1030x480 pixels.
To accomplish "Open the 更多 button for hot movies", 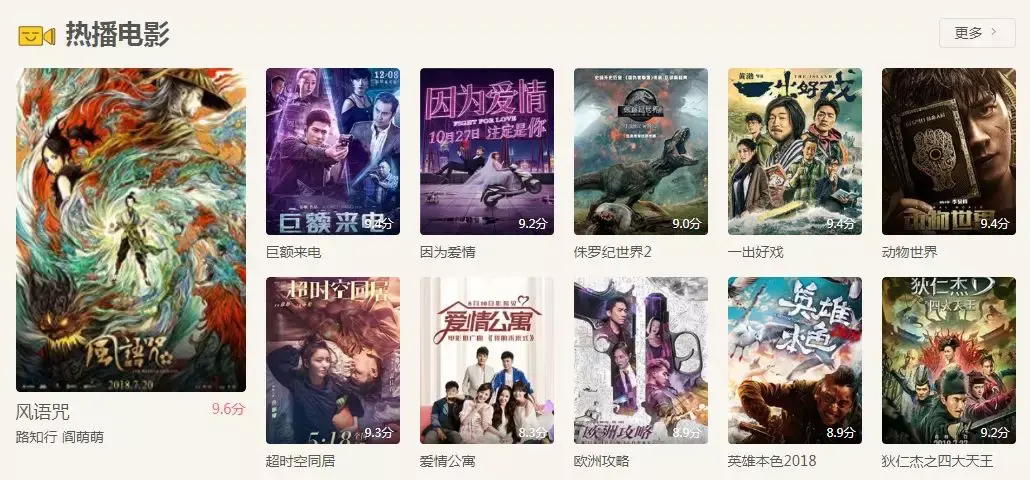I will click(975, 33).
